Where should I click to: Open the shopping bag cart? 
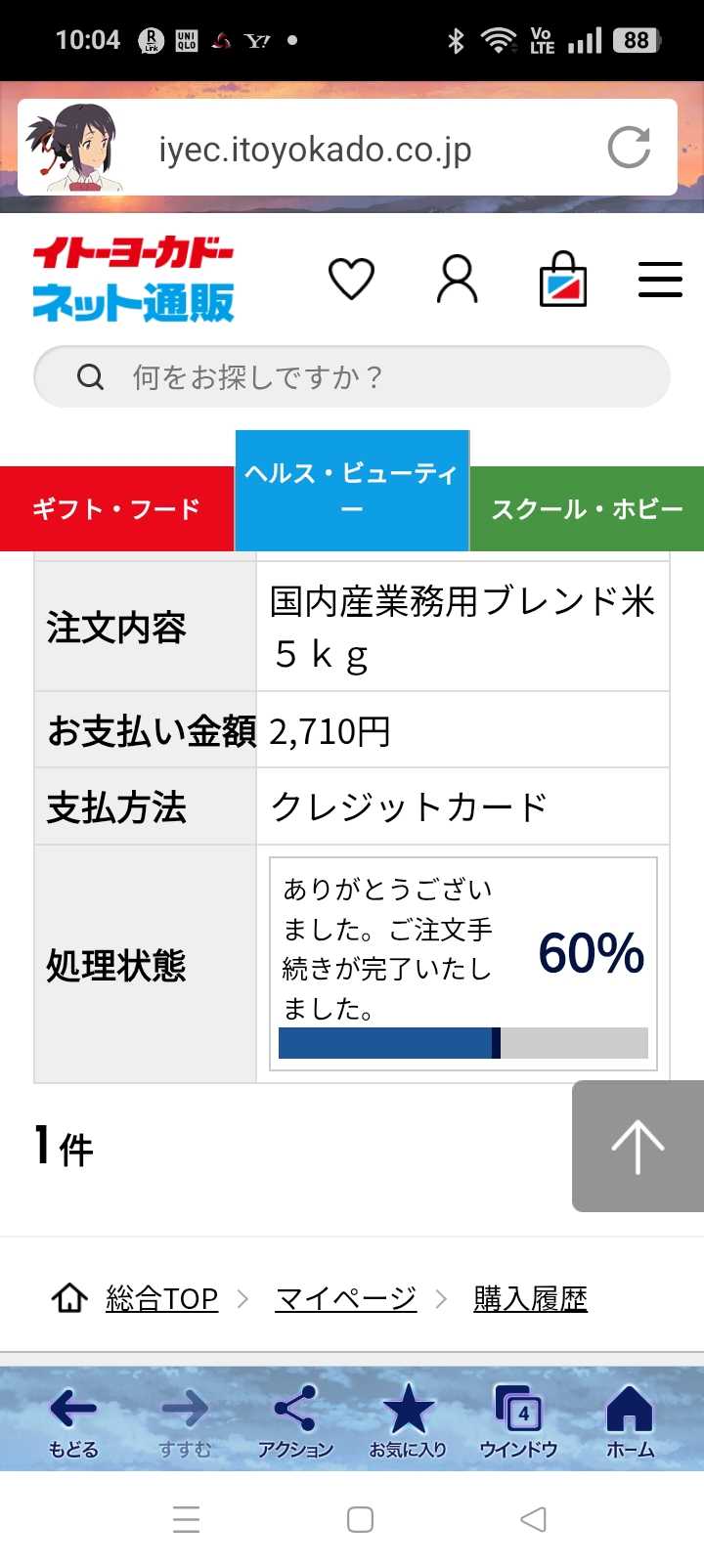click(x=563, y=281)
